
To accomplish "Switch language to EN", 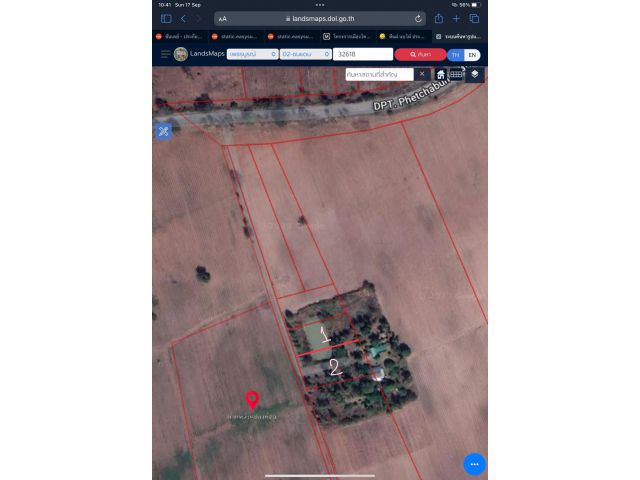I will point(472,55).
